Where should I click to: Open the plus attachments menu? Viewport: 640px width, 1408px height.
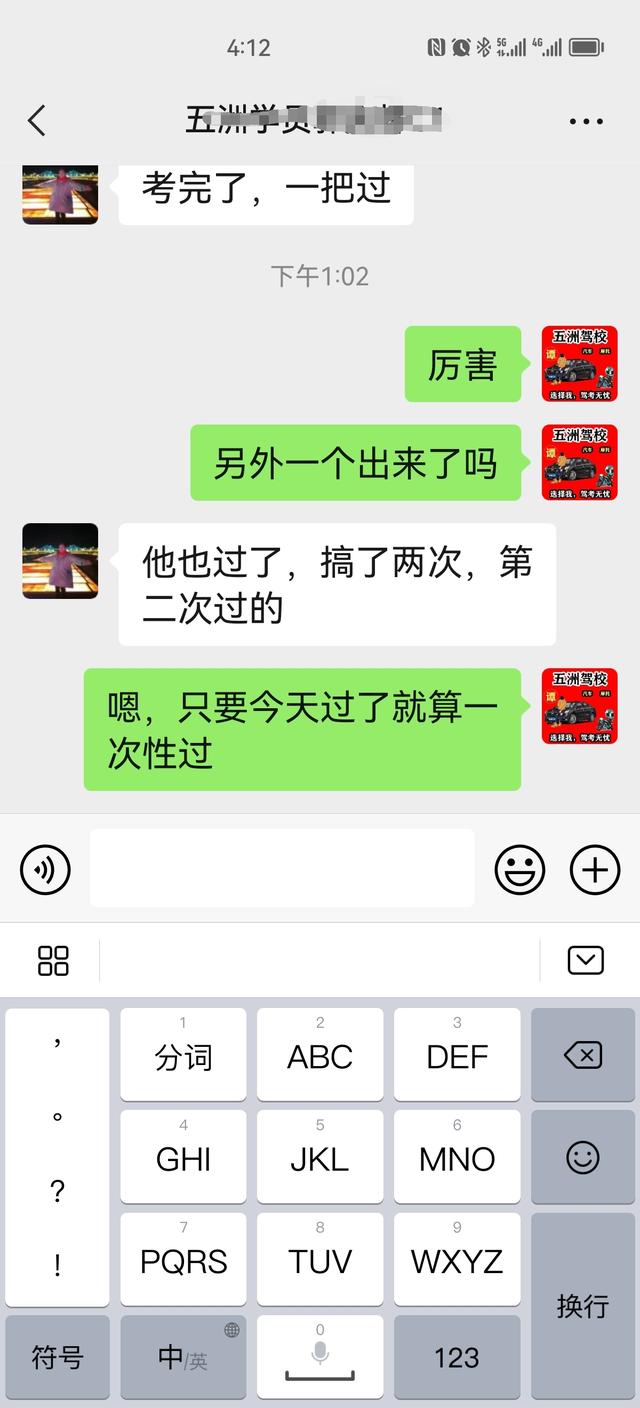pos(595,869)
